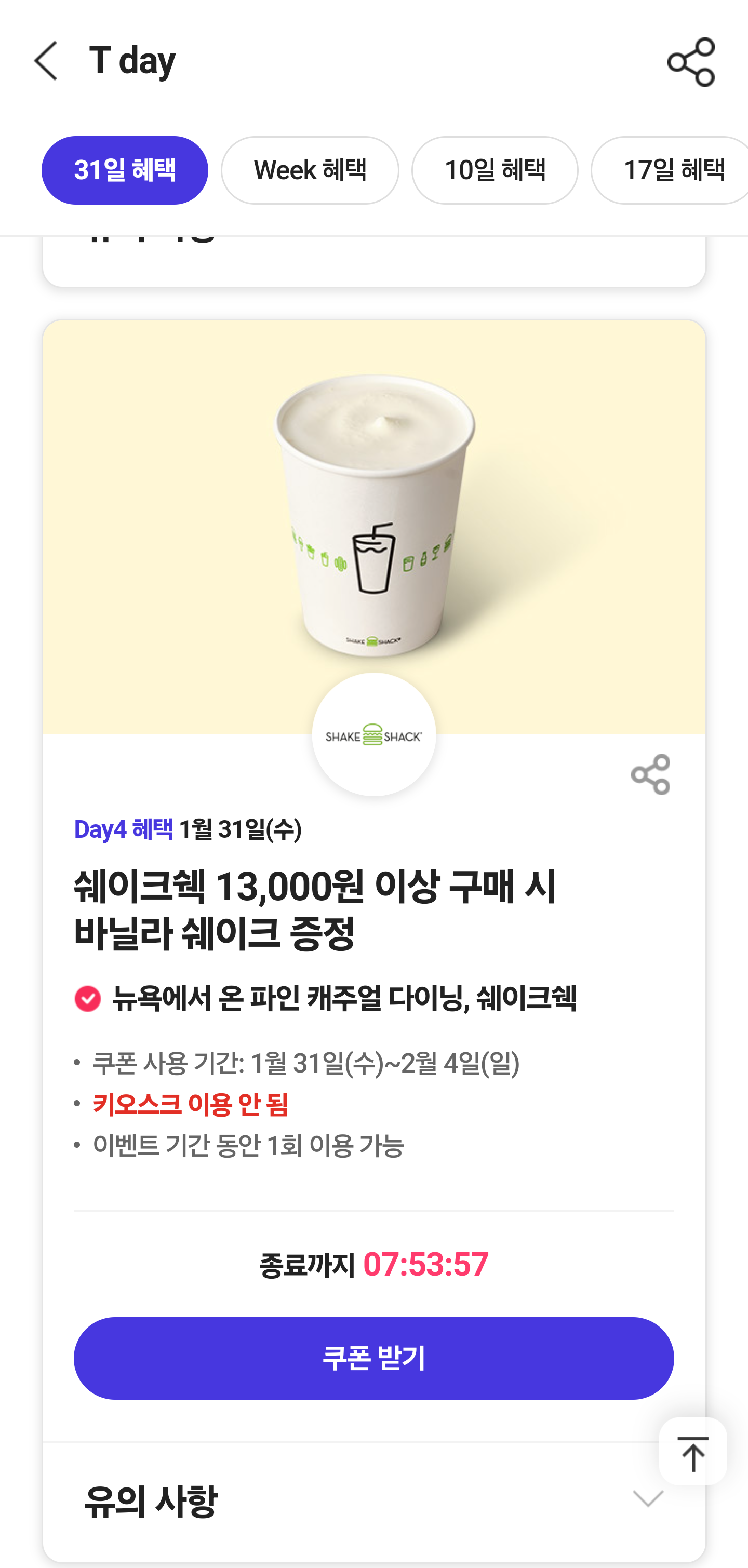
Task: Switch to the 10일 혜택 tab
Action: click(x=494, y=170)
